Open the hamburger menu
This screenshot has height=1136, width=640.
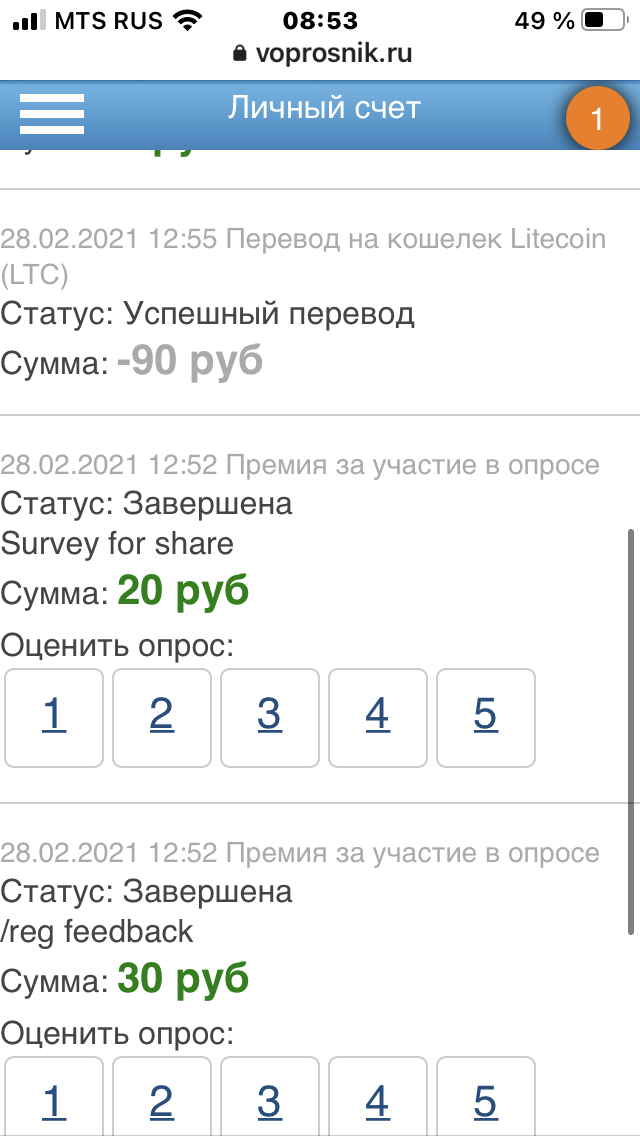coord(52,113)
